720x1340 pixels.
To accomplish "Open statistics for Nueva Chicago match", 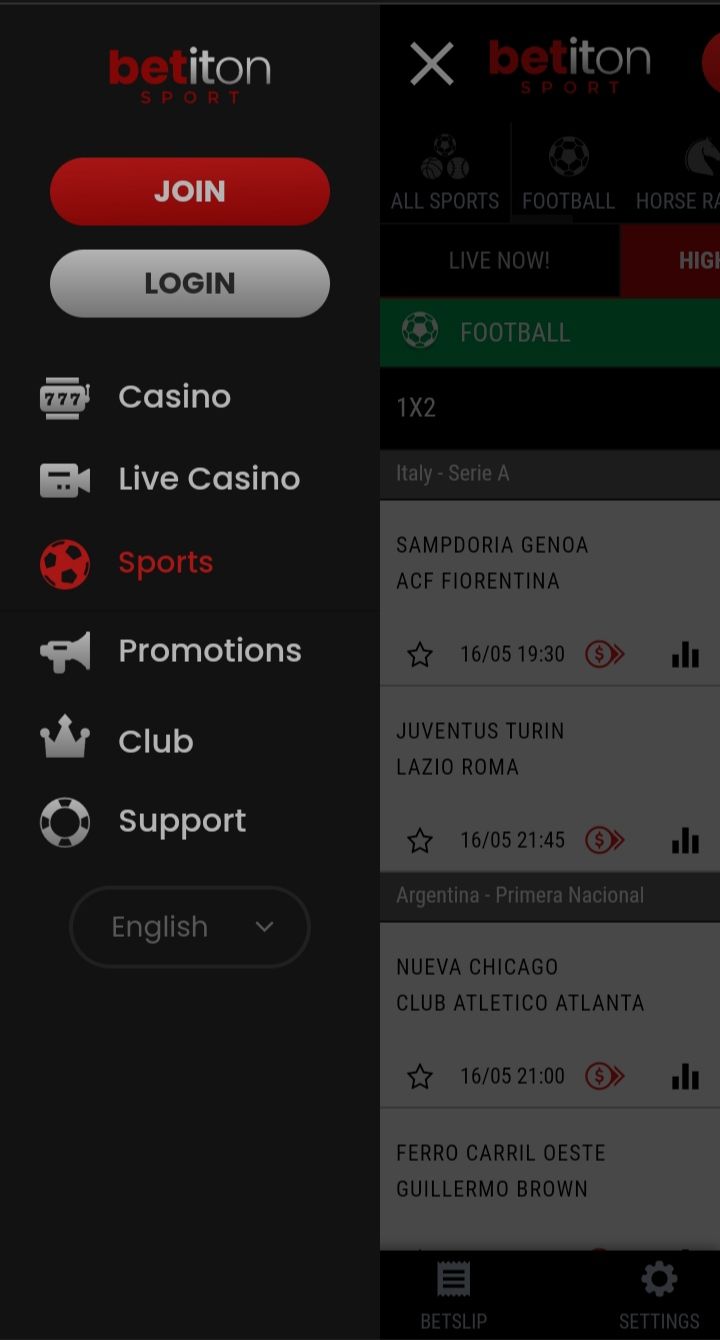I will tap(685, 1077).
